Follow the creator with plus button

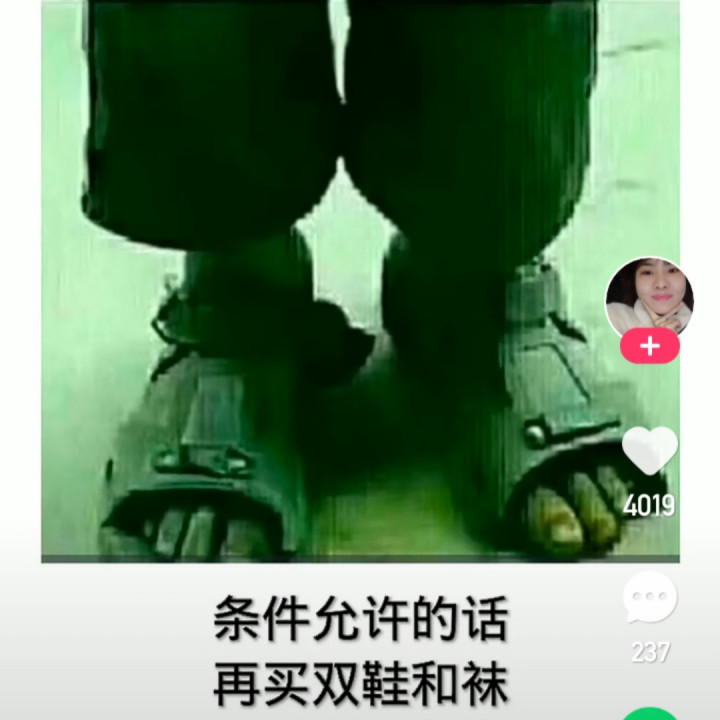pyautogui.click(x=649, y=347)
